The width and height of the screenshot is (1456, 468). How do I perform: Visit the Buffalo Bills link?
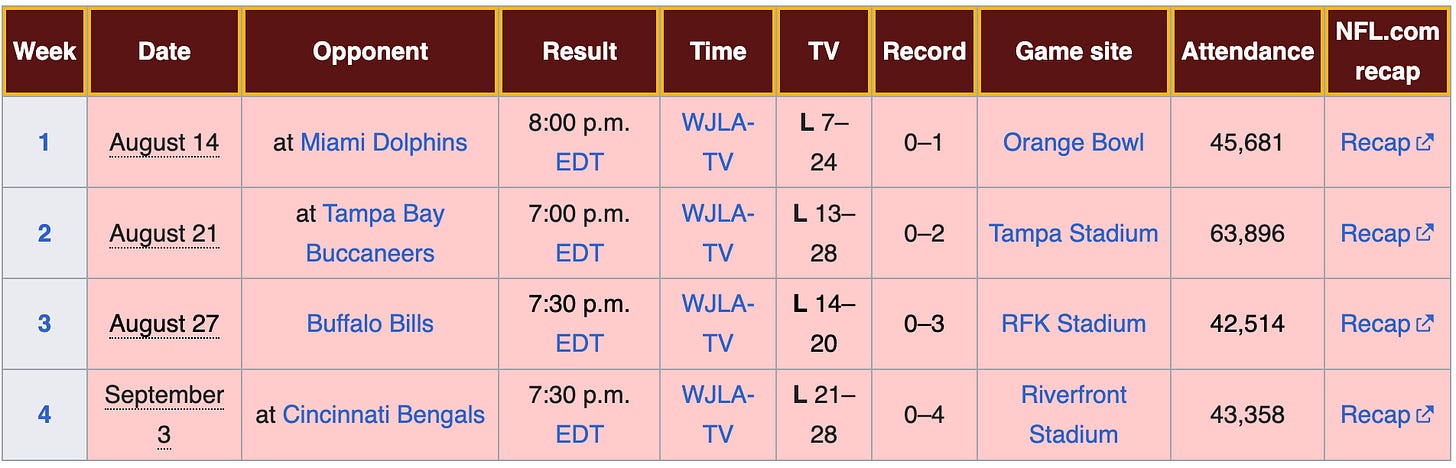[x=370, y=324]
